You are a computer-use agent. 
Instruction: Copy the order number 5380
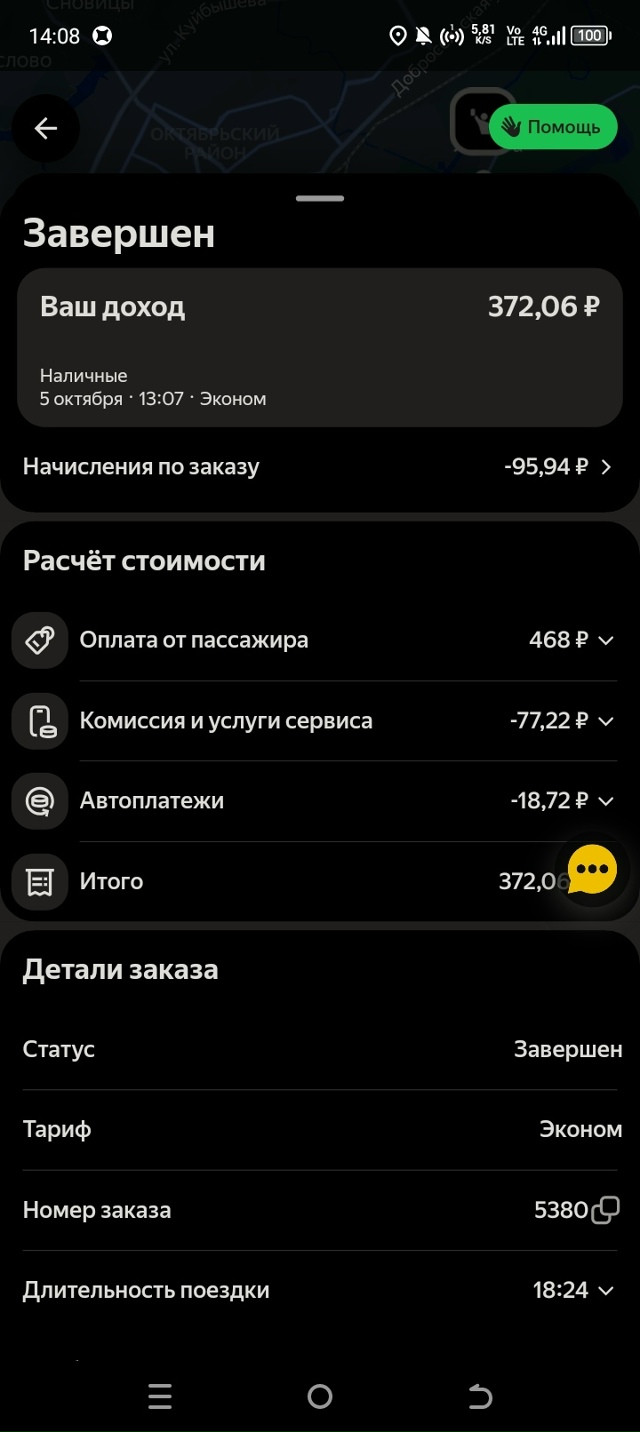tap(606, 1210)
